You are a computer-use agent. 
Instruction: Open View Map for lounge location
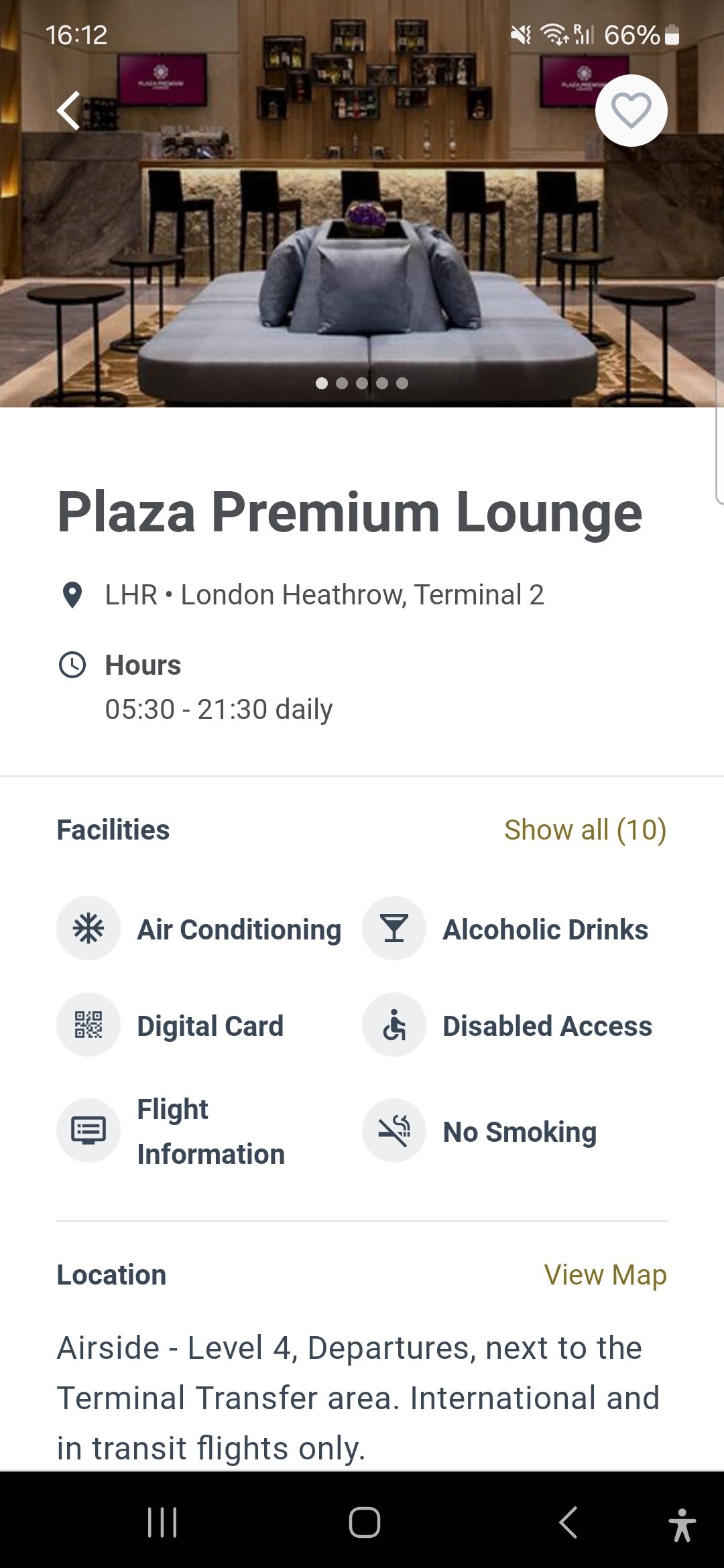click(605, 1275)
